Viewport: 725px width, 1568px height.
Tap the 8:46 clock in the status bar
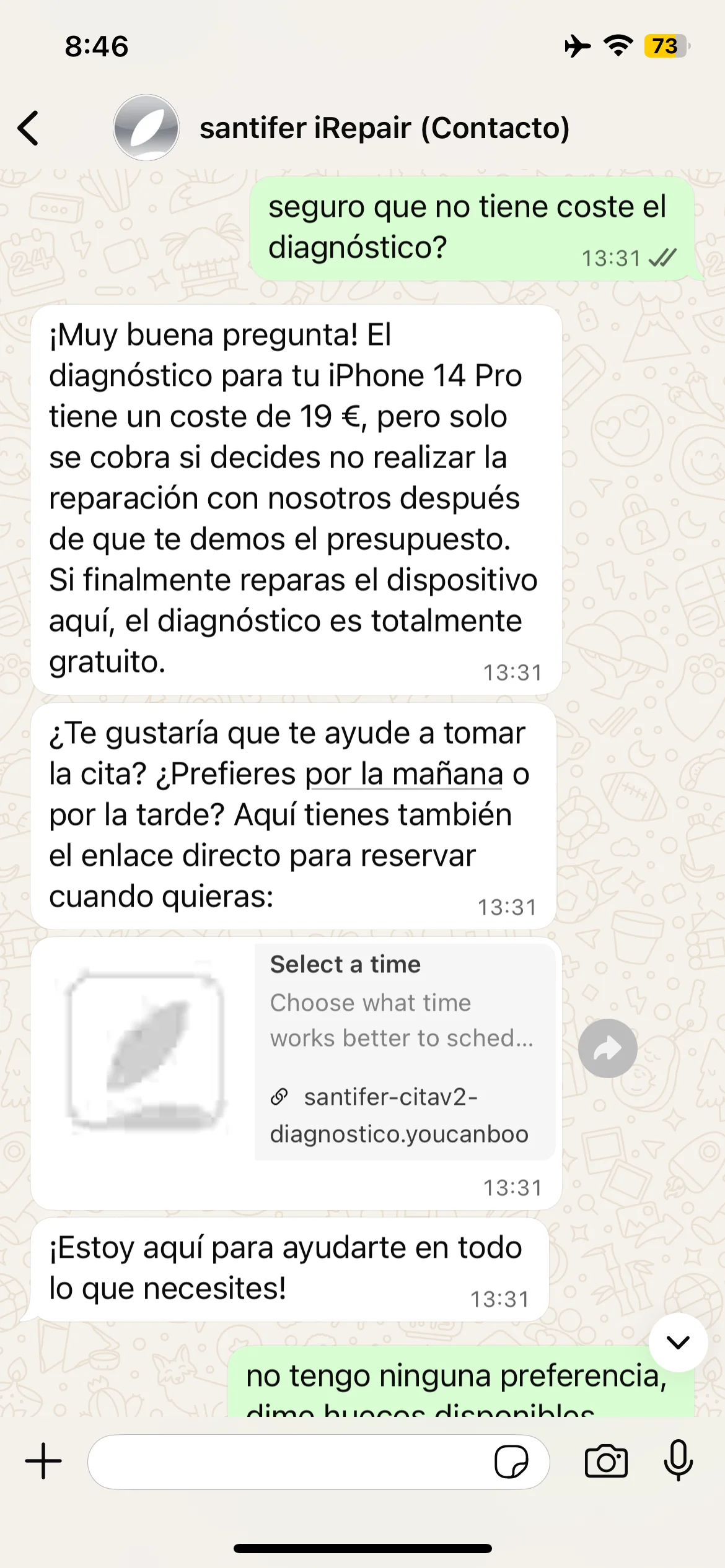point(96,46)
